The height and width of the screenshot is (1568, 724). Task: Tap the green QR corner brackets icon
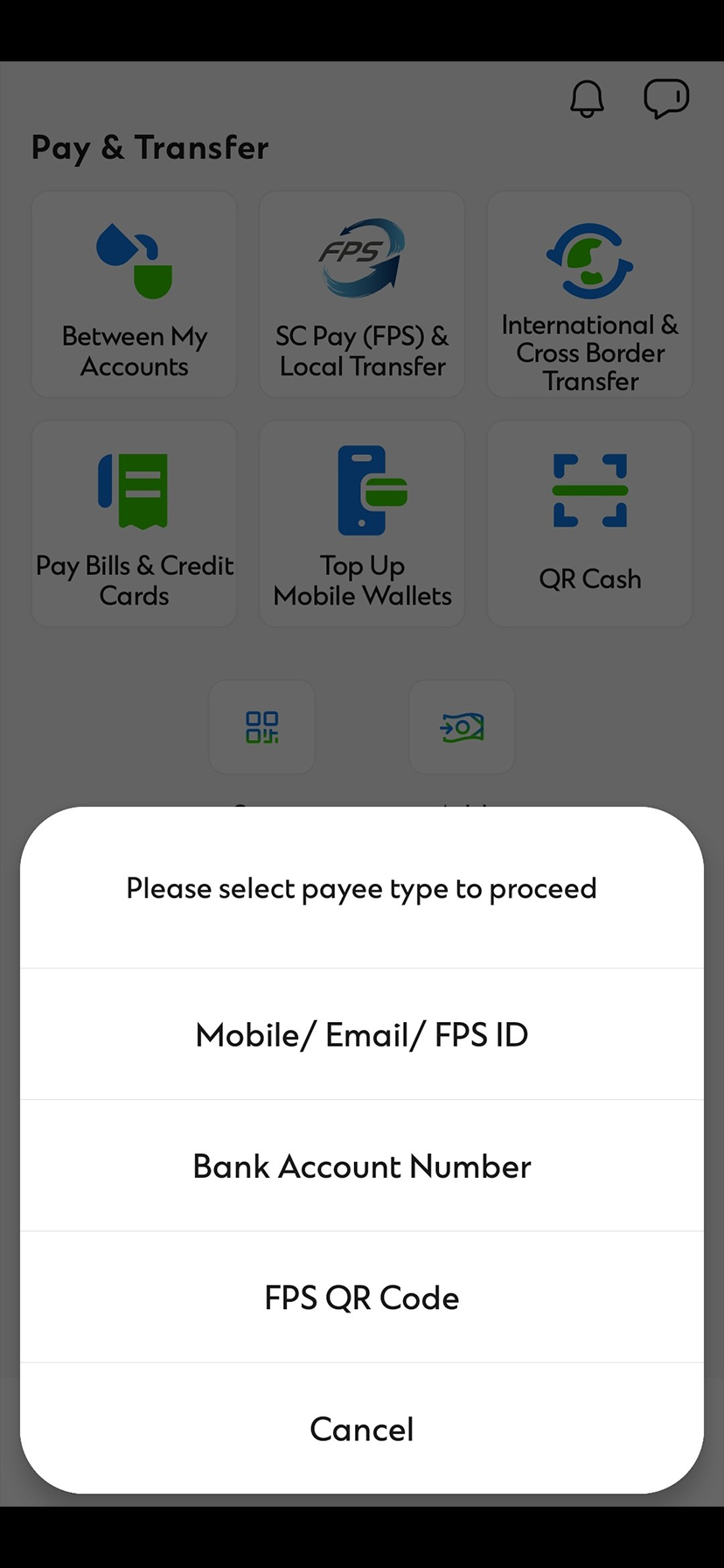pyautogui.click(x=589, y=490)
